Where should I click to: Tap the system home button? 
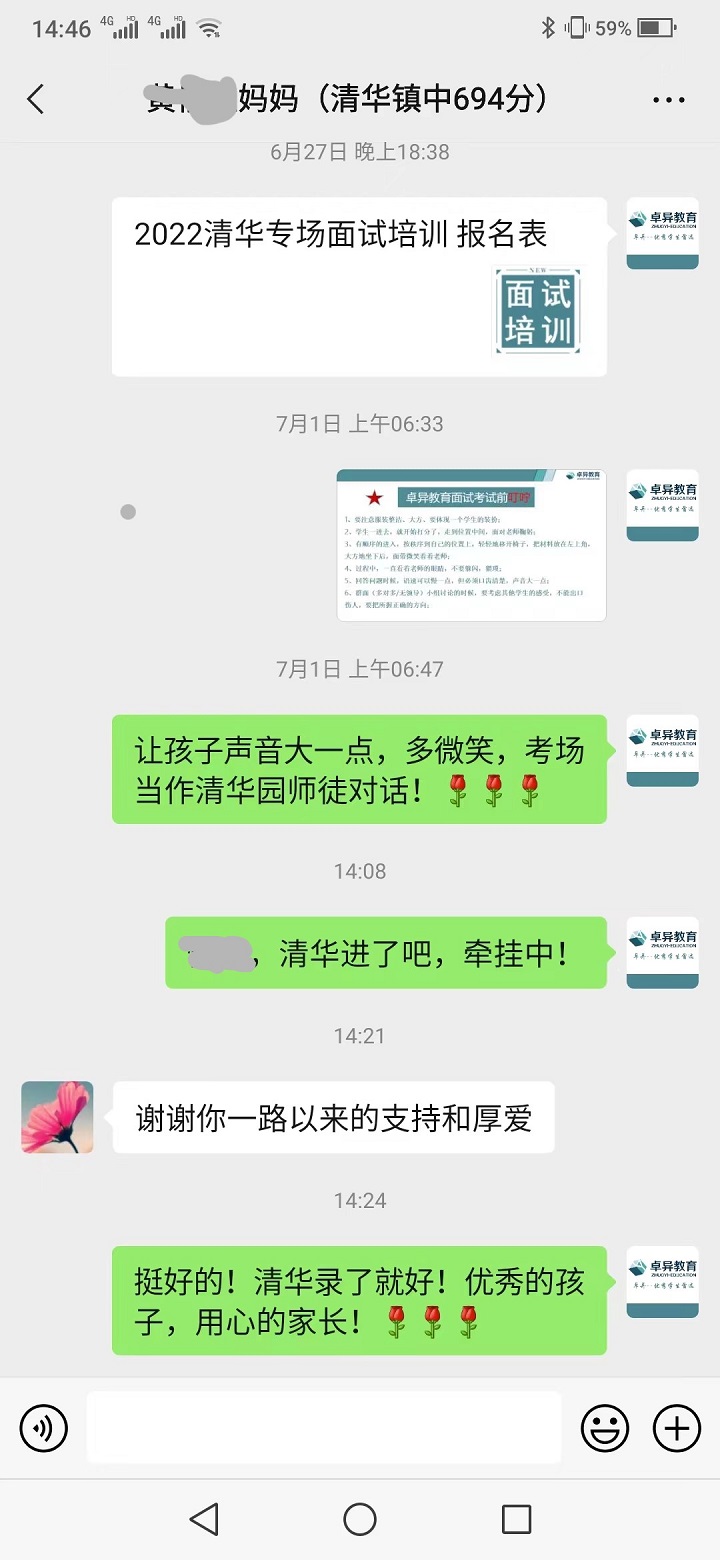click(x=360, y=1520)
